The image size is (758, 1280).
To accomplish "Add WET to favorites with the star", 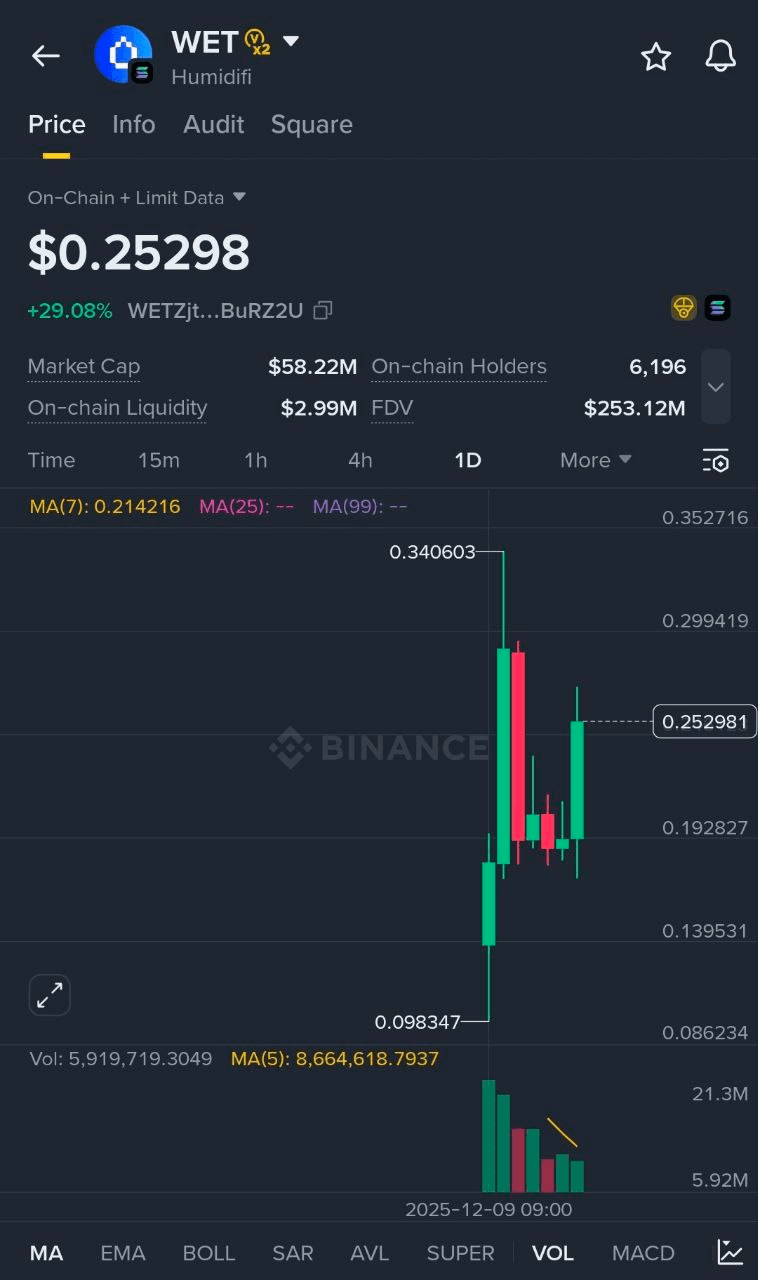I will pyautogui.click(x=656, y=57).
